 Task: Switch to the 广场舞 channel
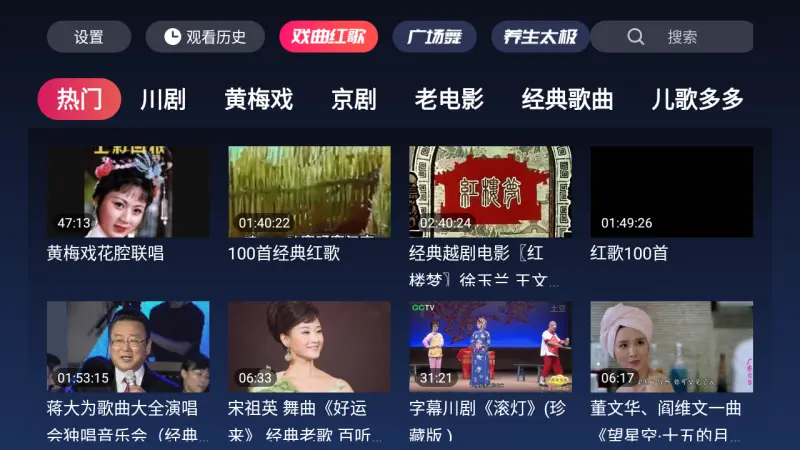pyautogui.click(x=434, y=37)
